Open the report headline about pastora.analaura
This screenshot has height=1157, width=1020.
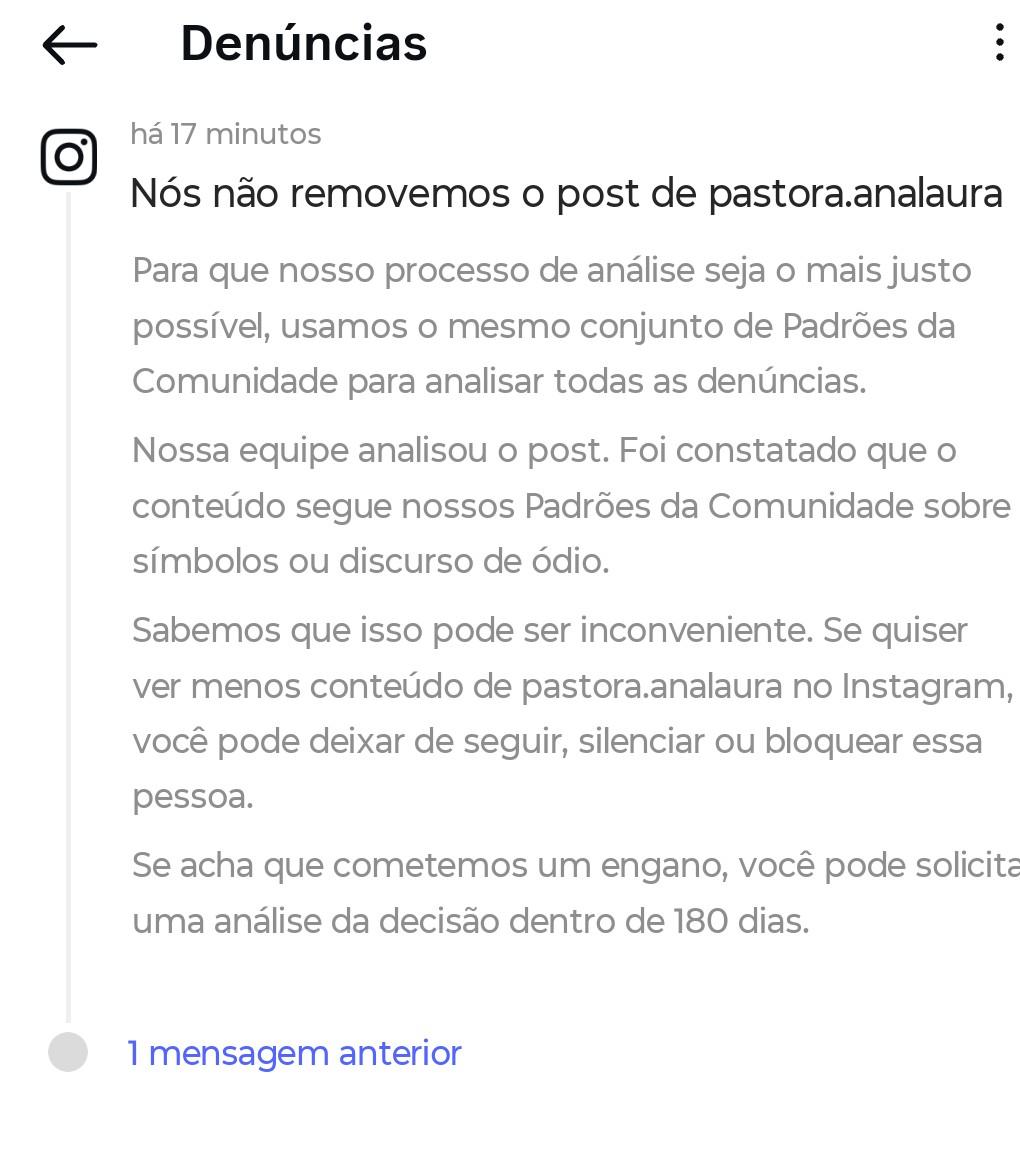coord(565,193)
